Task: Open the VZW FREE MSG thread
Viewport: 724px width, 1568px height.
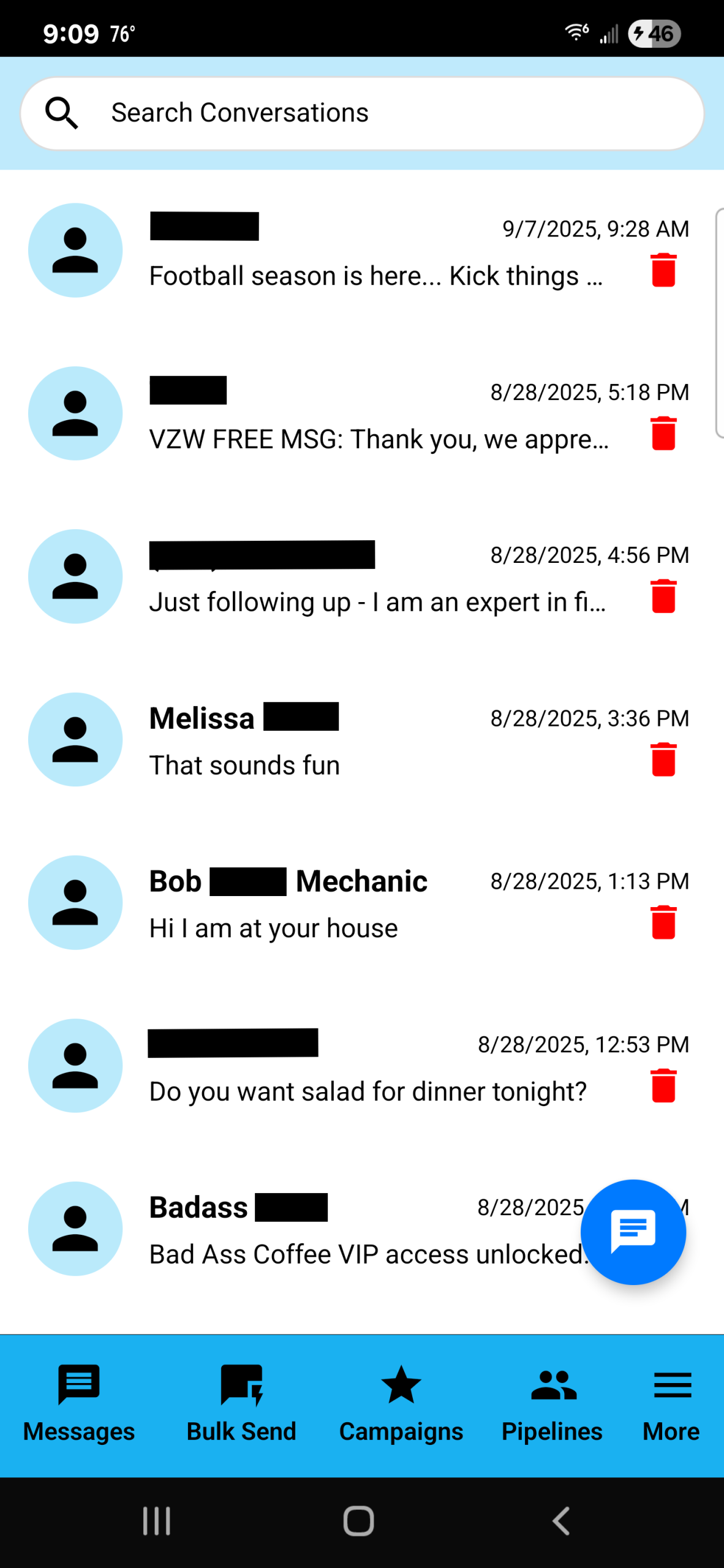Action: pyautogui.click(x=379, y=439)
